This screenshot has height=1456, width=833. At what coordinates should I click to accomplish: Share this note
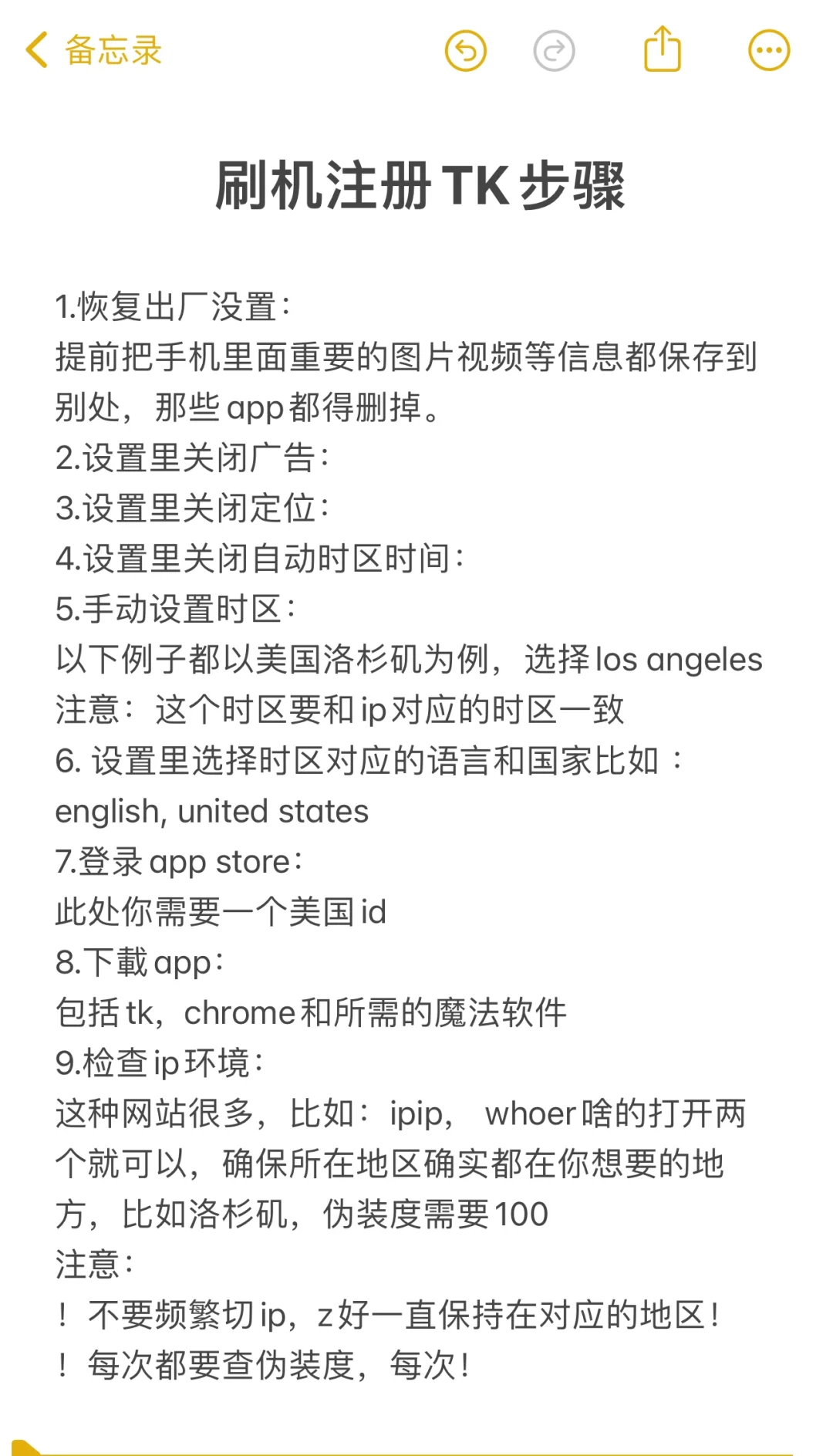pos(662,49)
